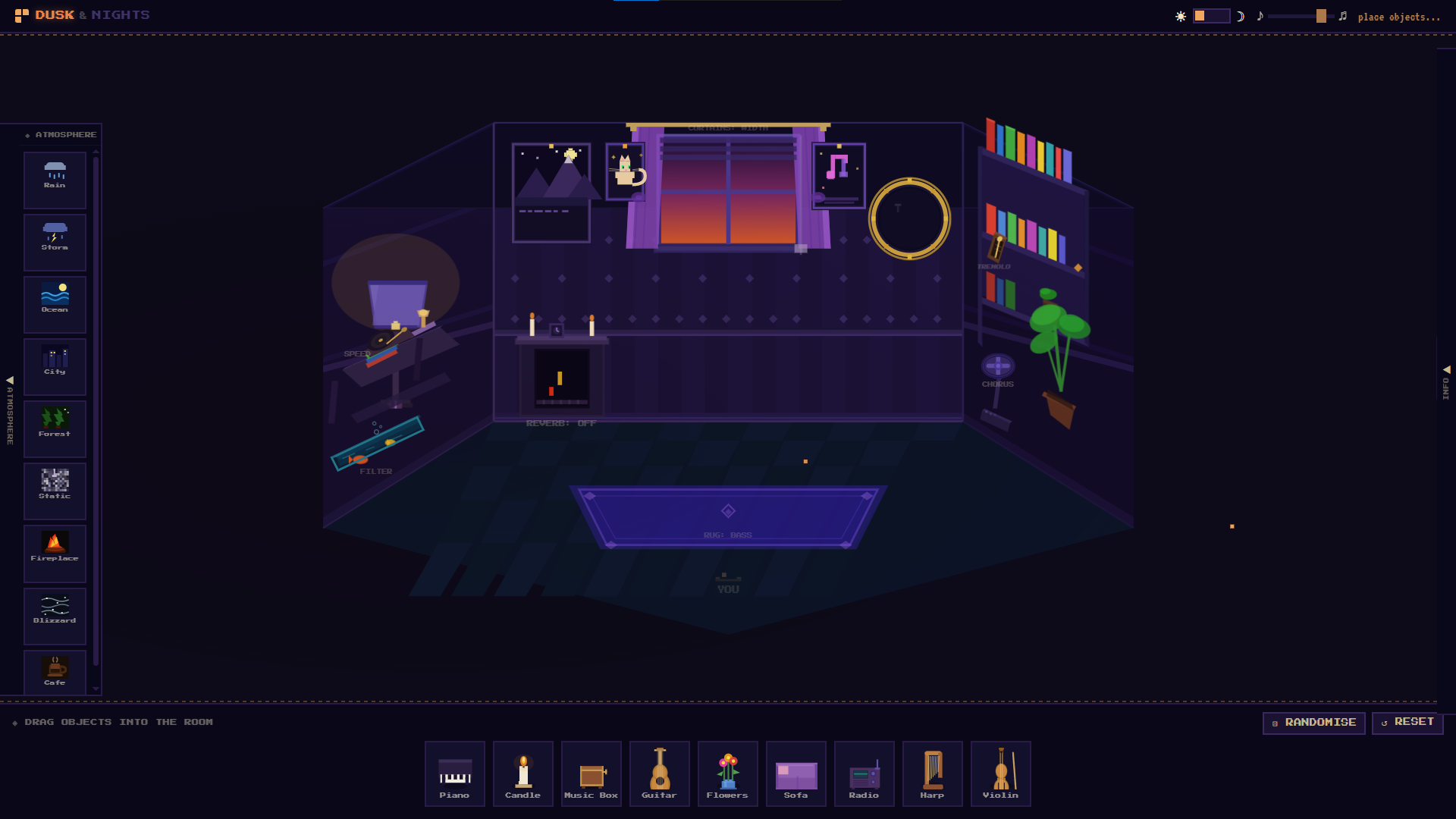Enable the City atmosphere
This screenshot has height=819, width=1456.
(55, 366)
